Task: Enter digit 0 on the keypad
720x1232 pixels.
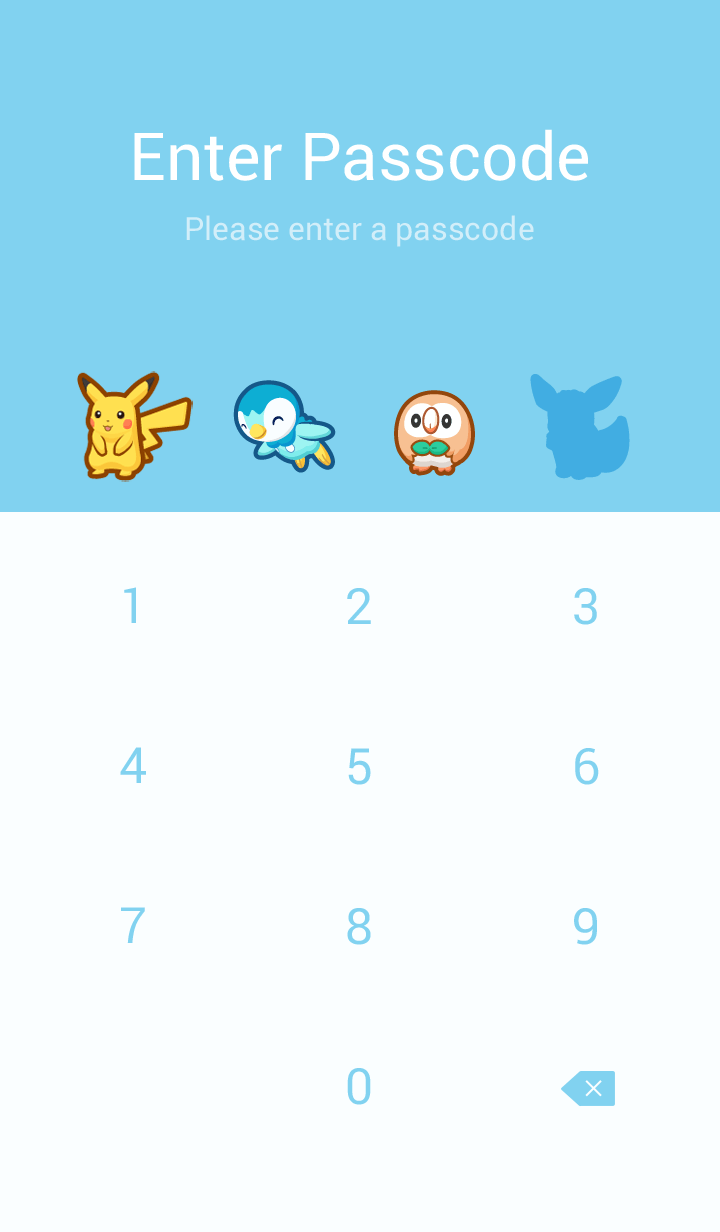Action: (x=359, y=1087)
